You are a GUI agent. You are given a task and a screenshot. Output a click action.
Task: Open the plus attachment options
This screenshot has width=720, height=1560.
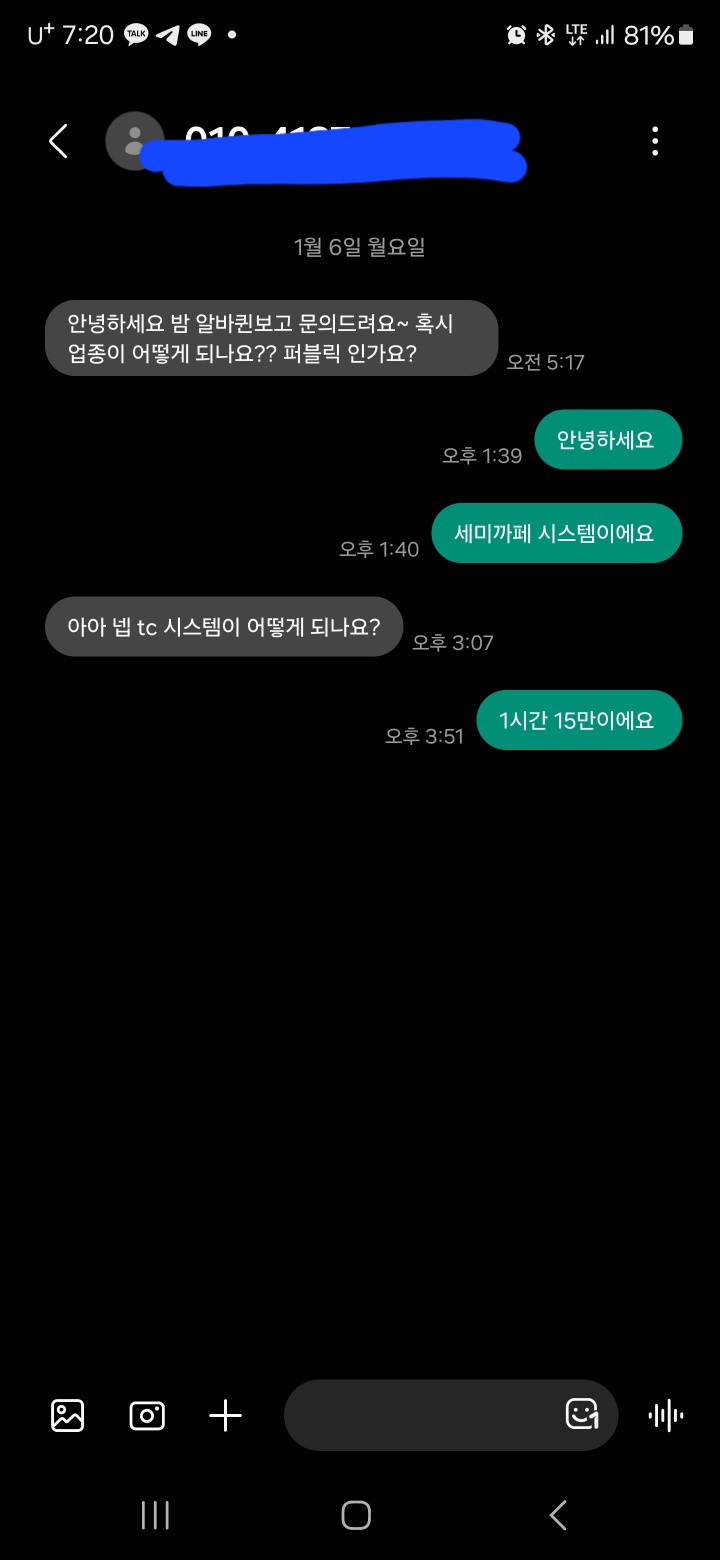pyautogui.click(x=226, y=1415)
